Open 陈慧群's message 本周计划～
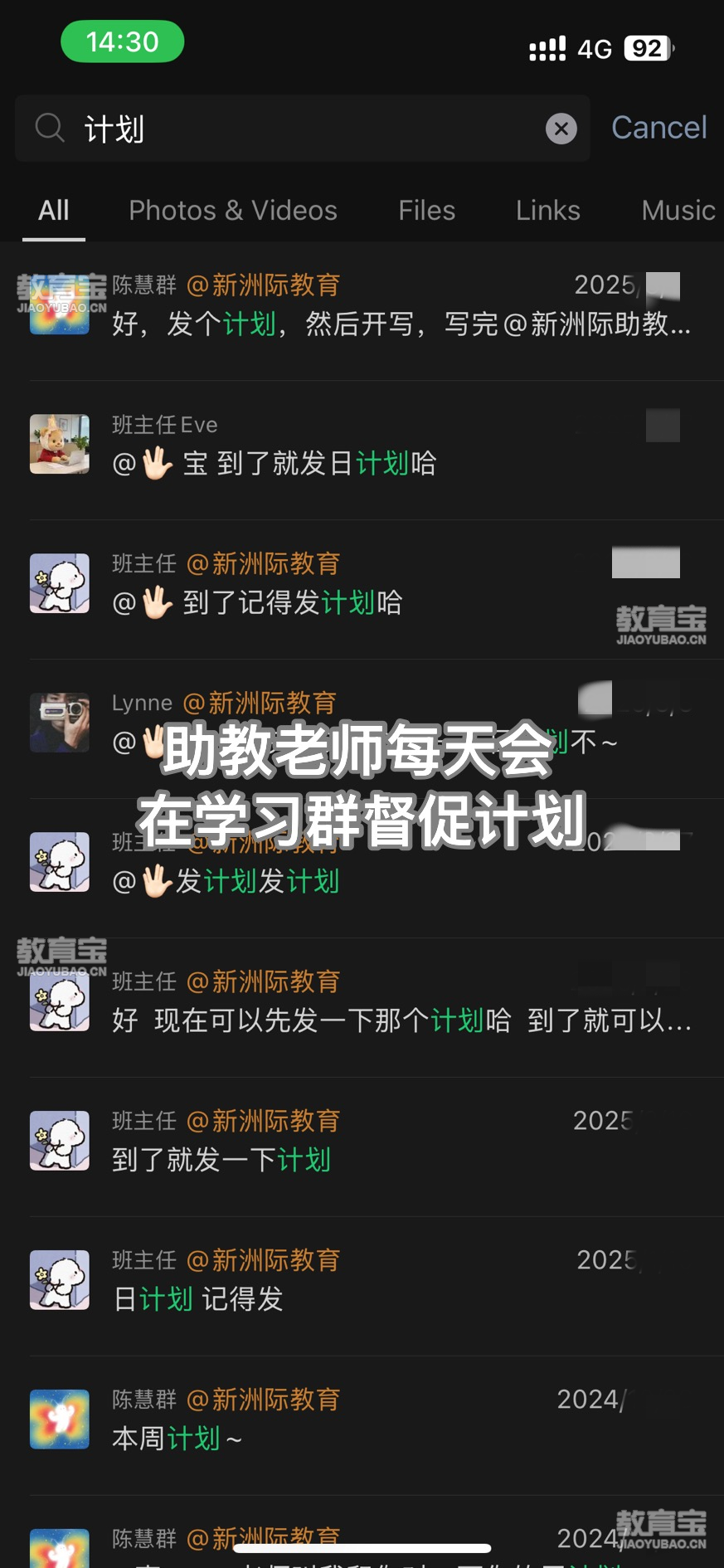This screenshot has height=1568, width=724. coord(362,1426)
